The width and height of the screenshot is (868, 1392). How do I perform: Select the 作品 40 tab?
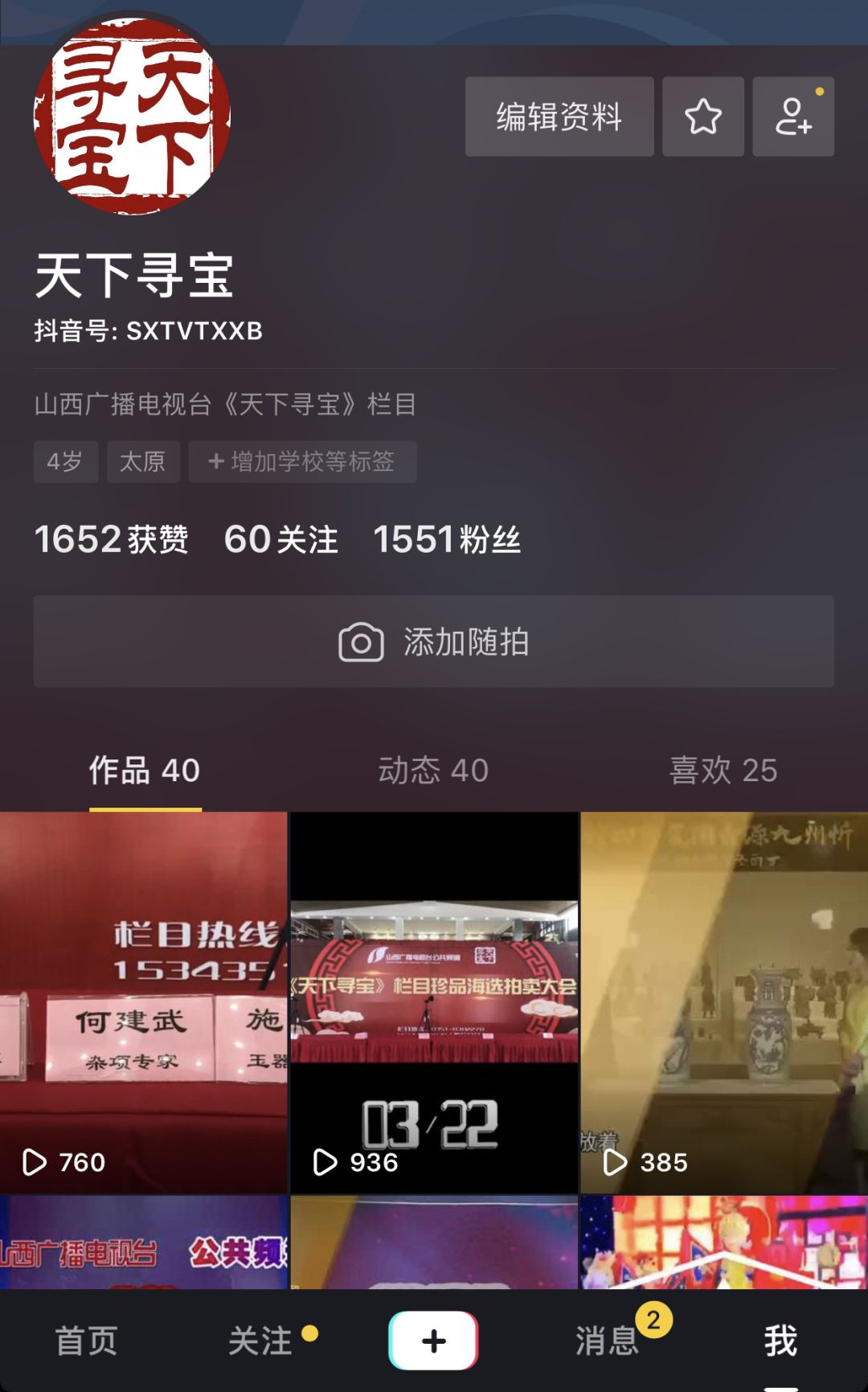(145, 770)
